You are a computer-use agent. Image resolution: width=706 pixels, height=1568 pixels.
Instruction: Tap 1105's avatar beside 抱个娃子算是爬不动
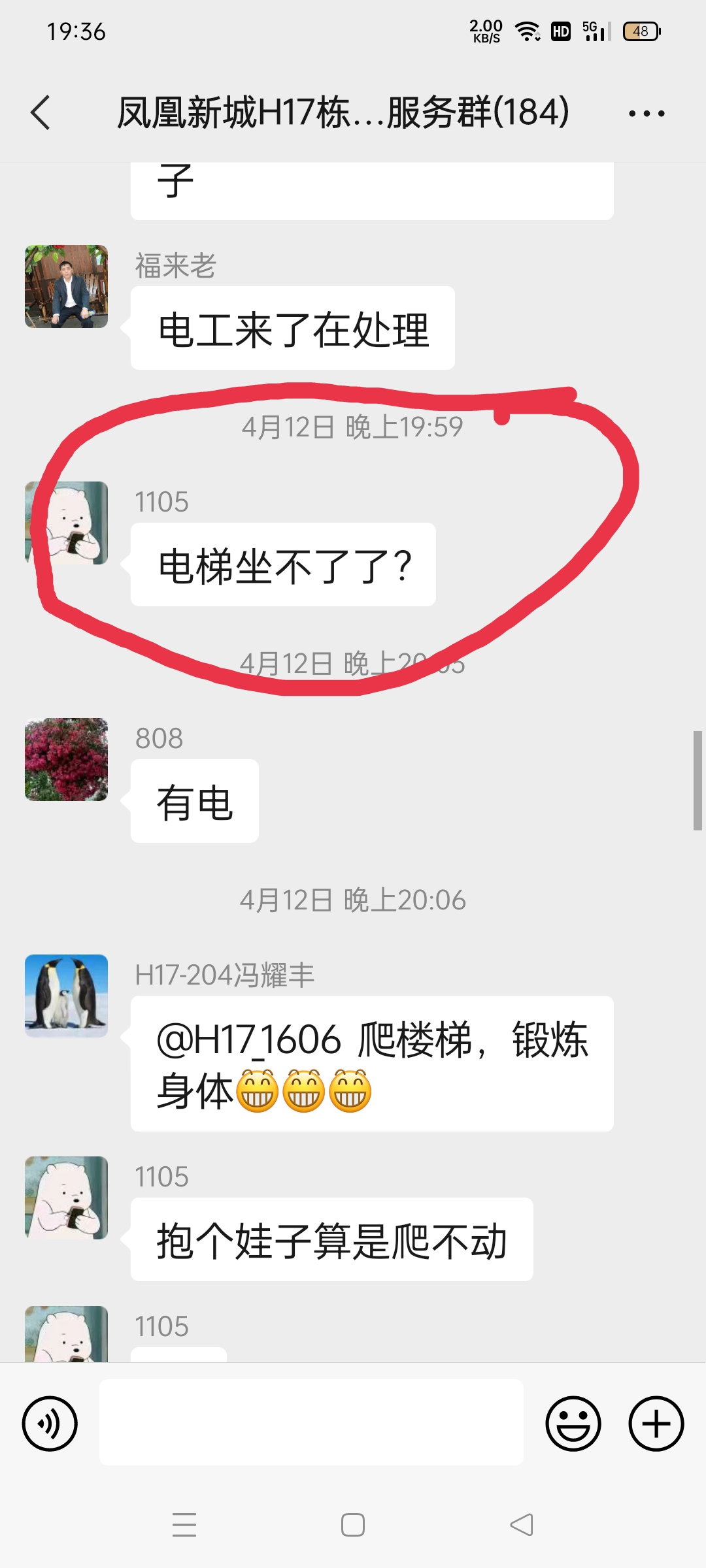point(66,1198)
